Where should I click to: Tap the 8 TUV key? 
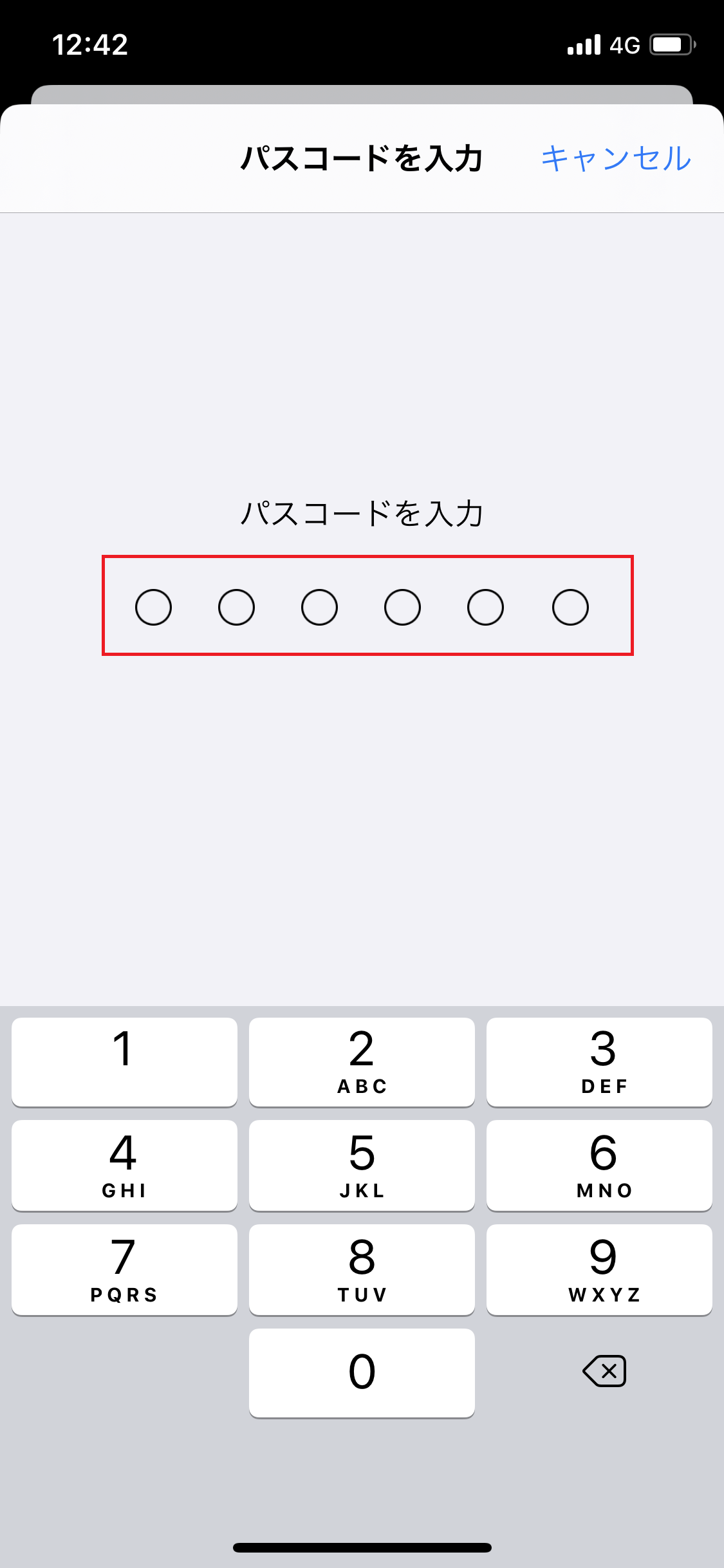coord(362,1270)
